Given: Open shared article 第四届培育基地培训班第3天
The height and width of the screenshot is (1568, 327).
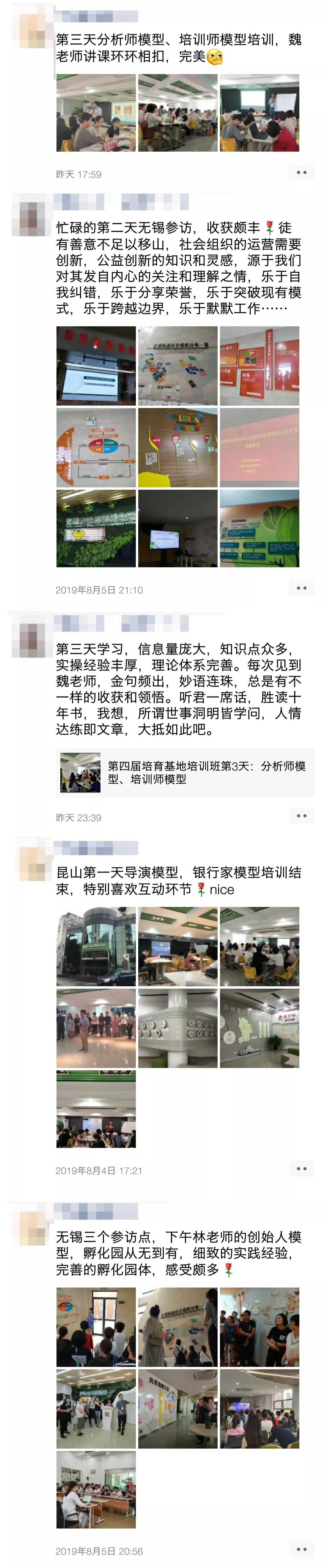Looking at the screenshot, I should click(x=185, y=773).
